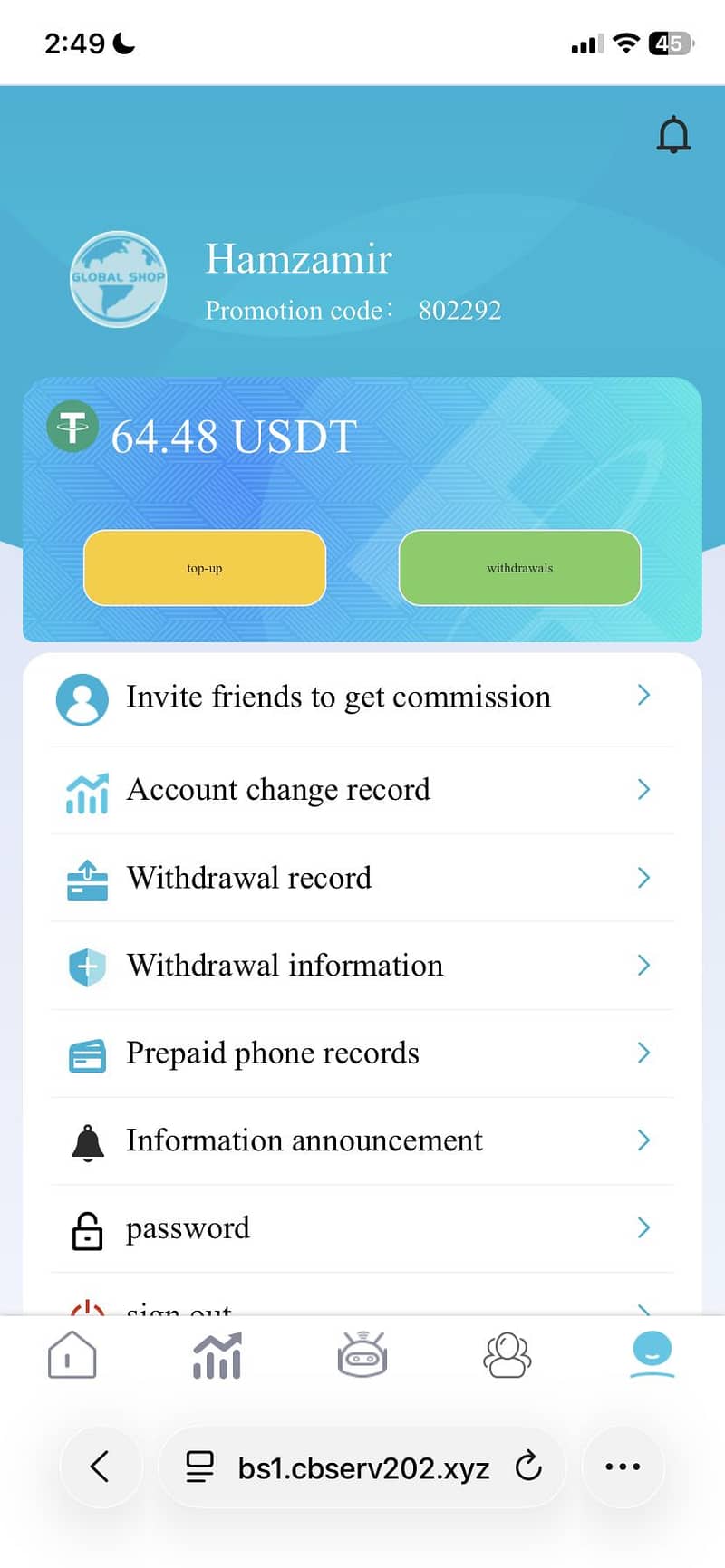Tap the yellow top-up button
Image resolution: width=725 pixels, height=1568 pixels.
205,568
